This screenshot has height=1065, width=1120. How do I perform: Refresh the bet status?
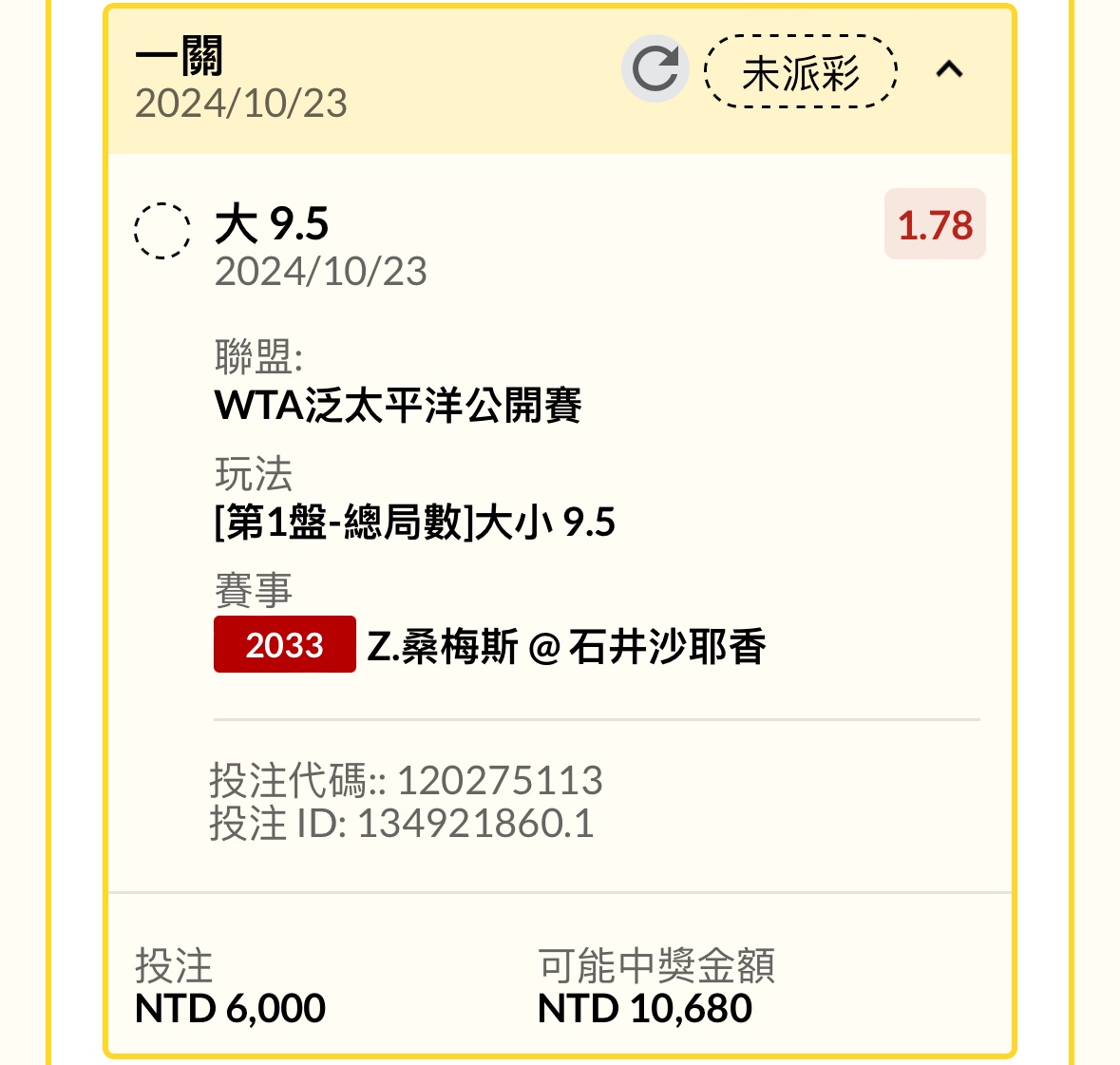coord(655,69)
